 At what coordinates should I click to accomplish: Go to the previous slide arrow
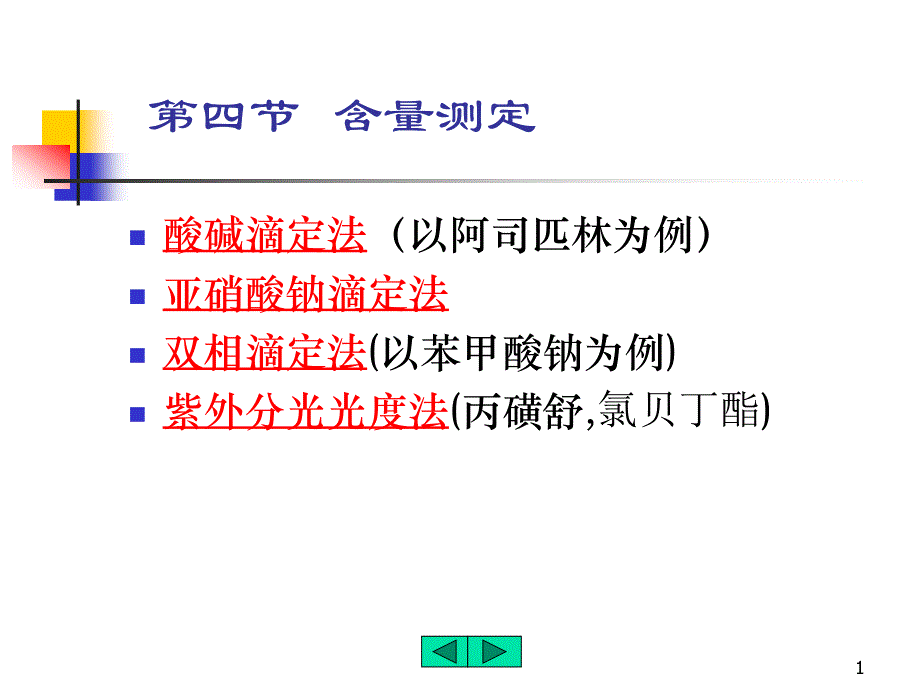click(x=446, y=652)
